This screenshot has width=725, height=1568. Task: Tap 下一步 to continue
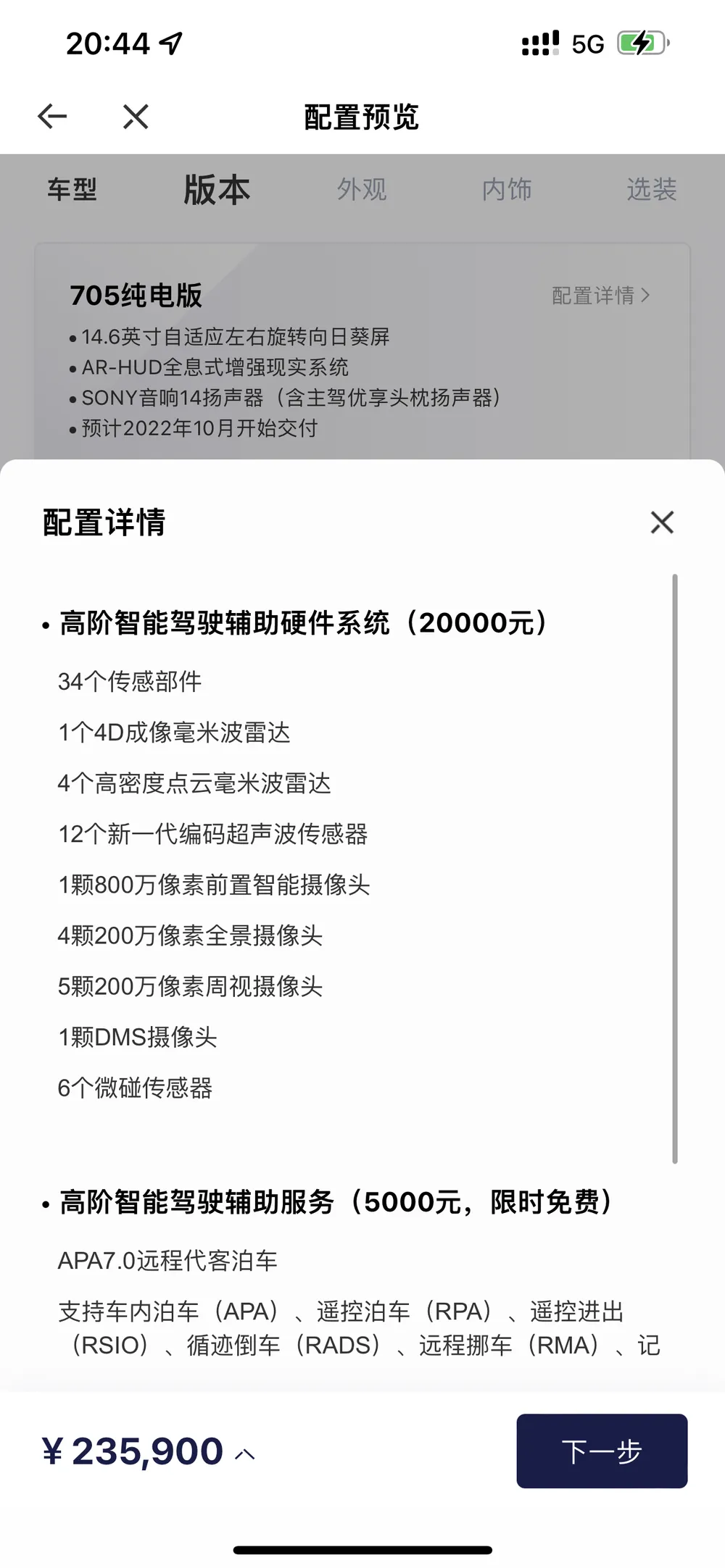point(602,1451)
